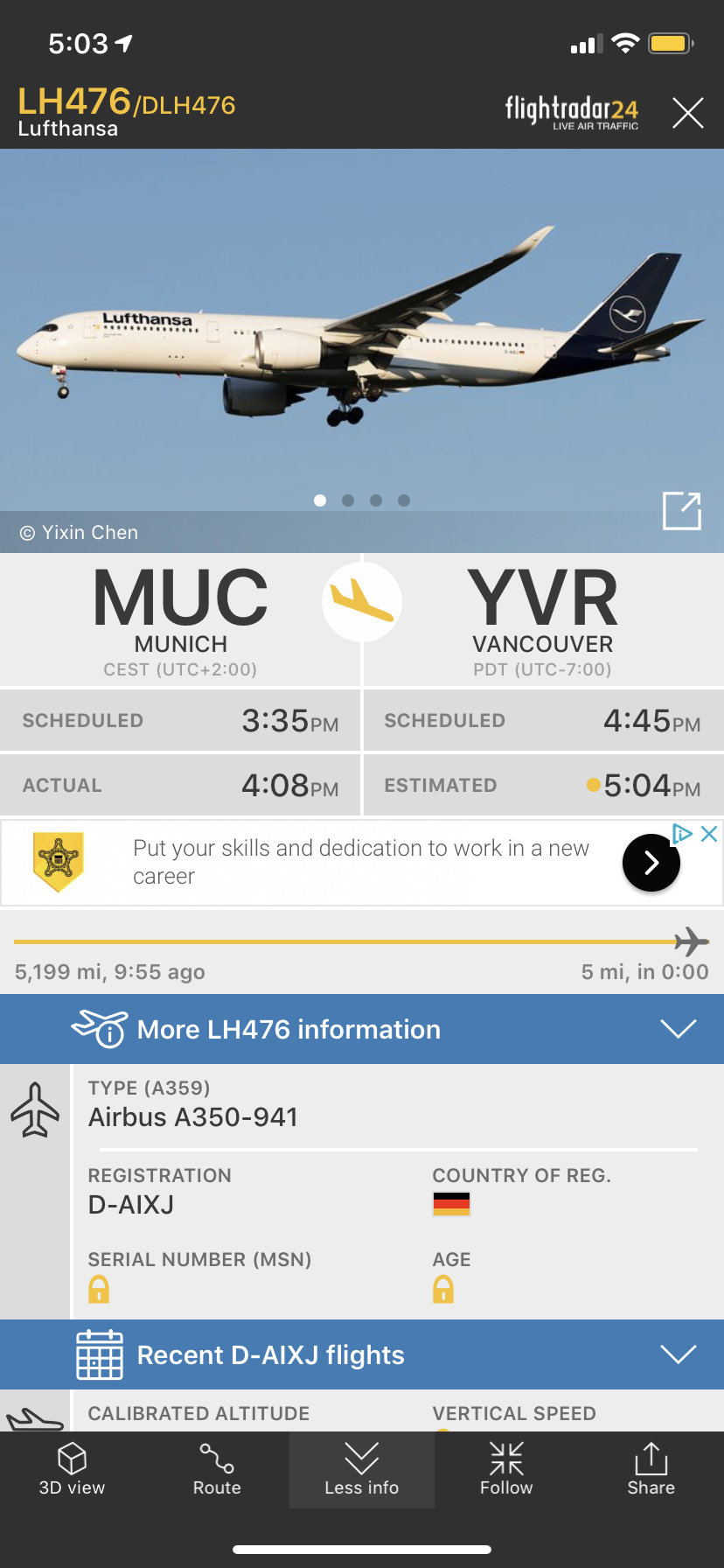Viewport: 724px width, 1568px height.
Task: Open the AdChoices info icon
Action: pos(683,834)
